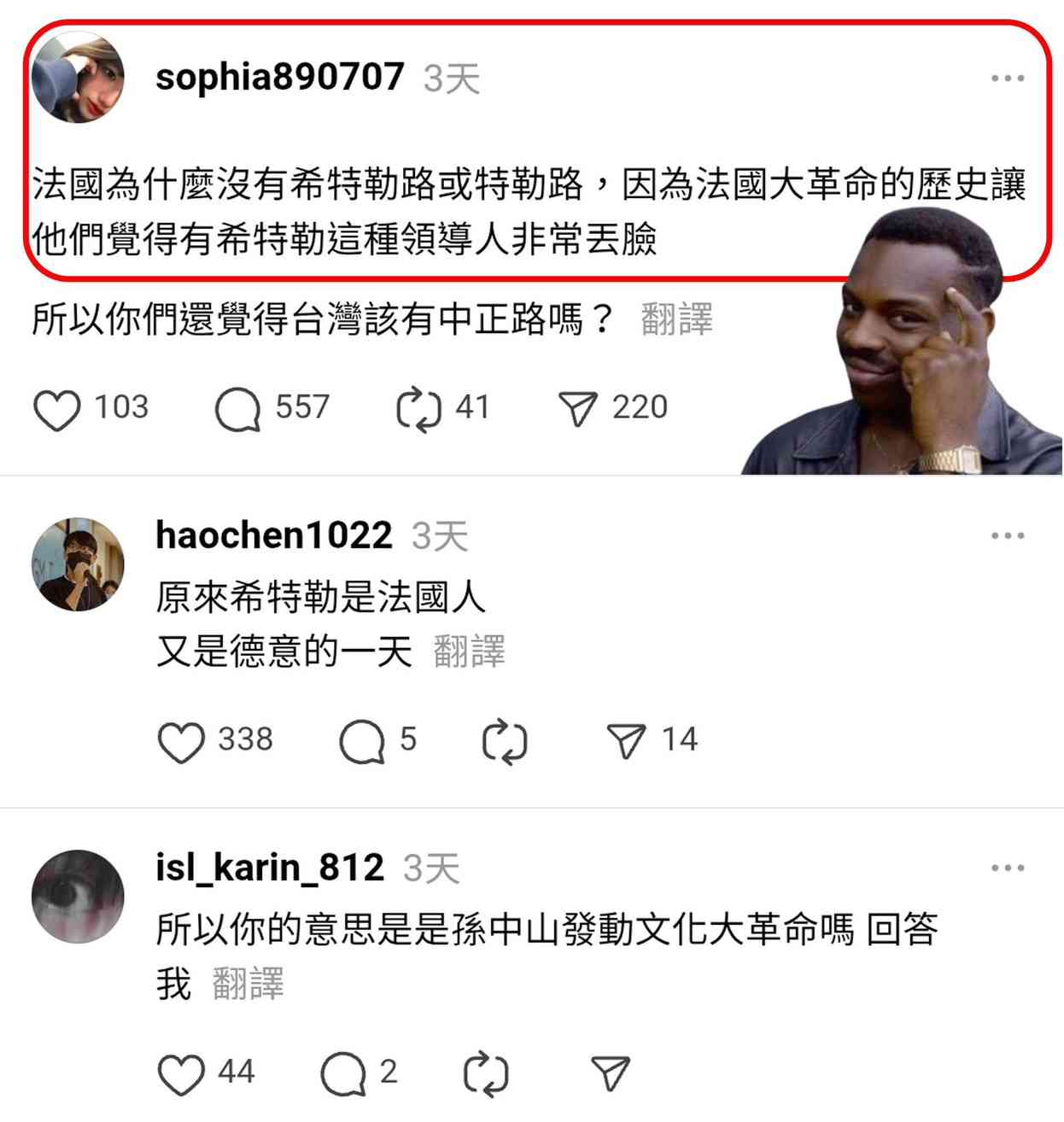Open more options menu on sophia890707's post

coord(1008,79)
